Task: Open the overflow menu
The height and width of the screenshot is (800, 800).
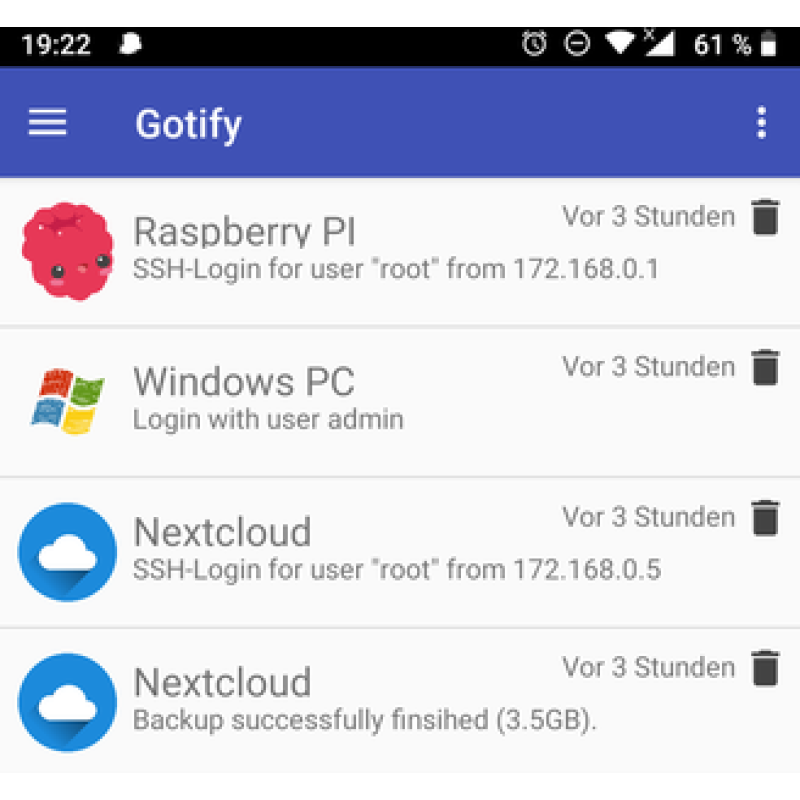Action: [761, 122]
